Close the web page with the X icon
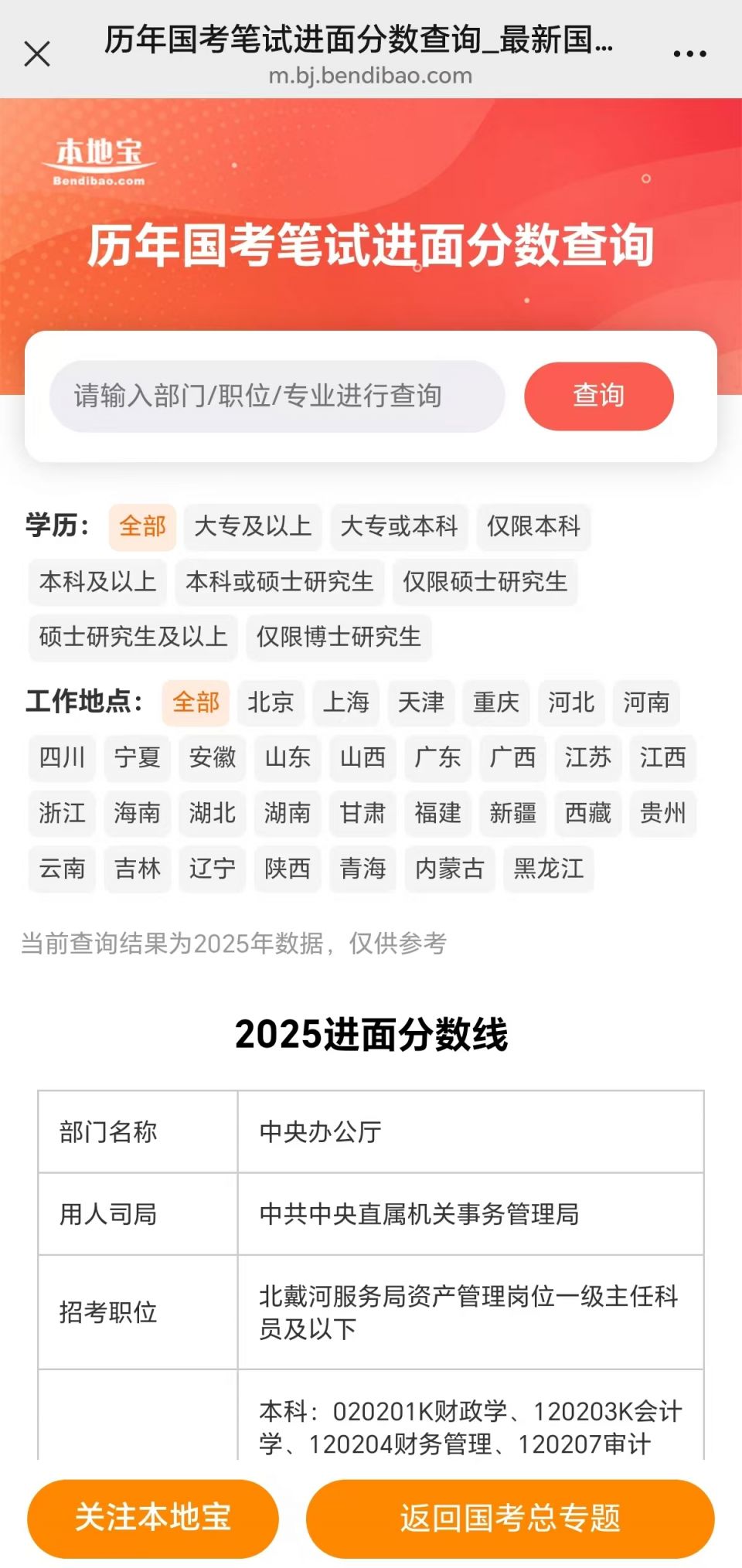742x1568 pixels. 37,54
